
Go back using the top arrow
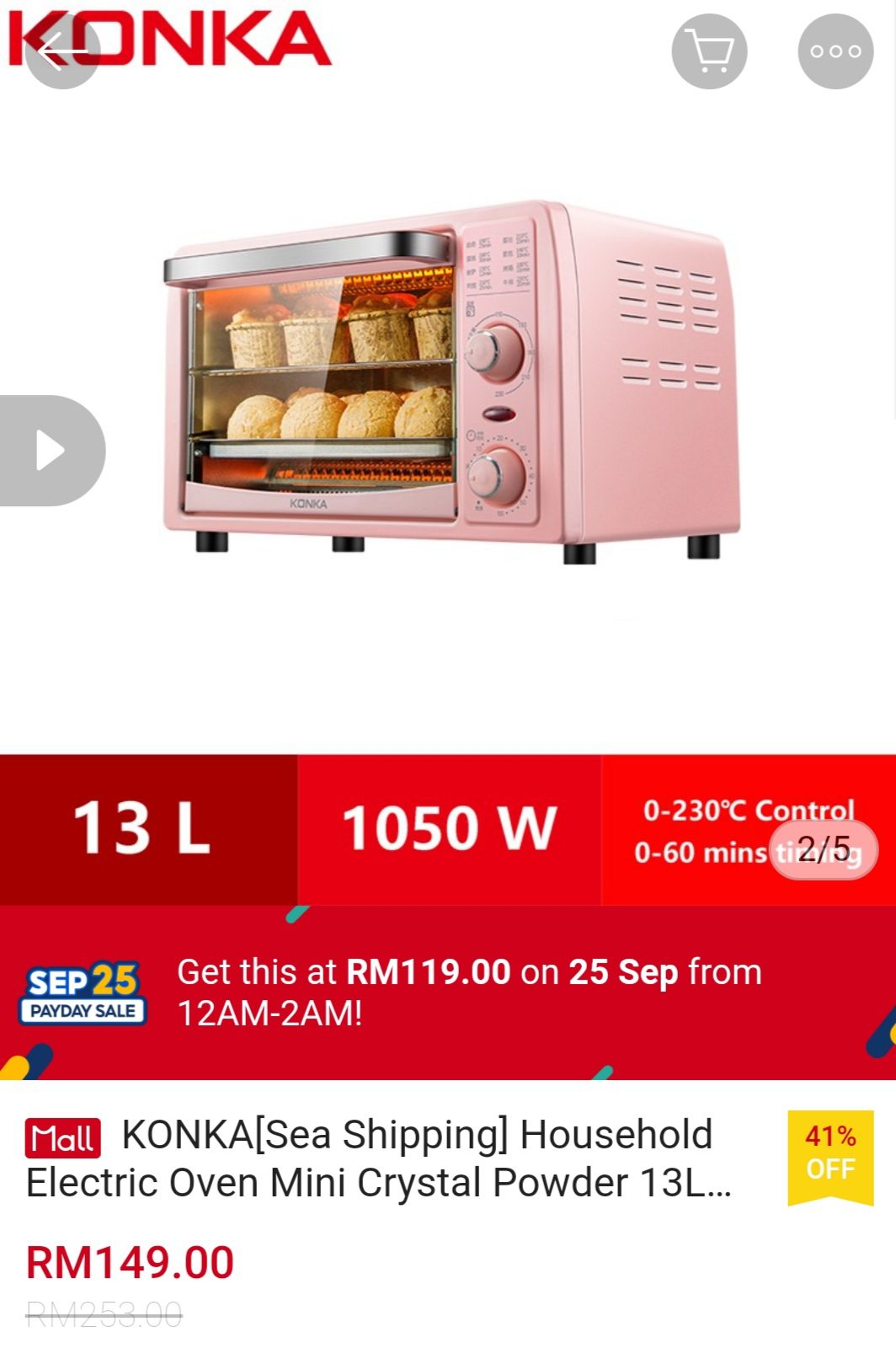pos(62,51)
